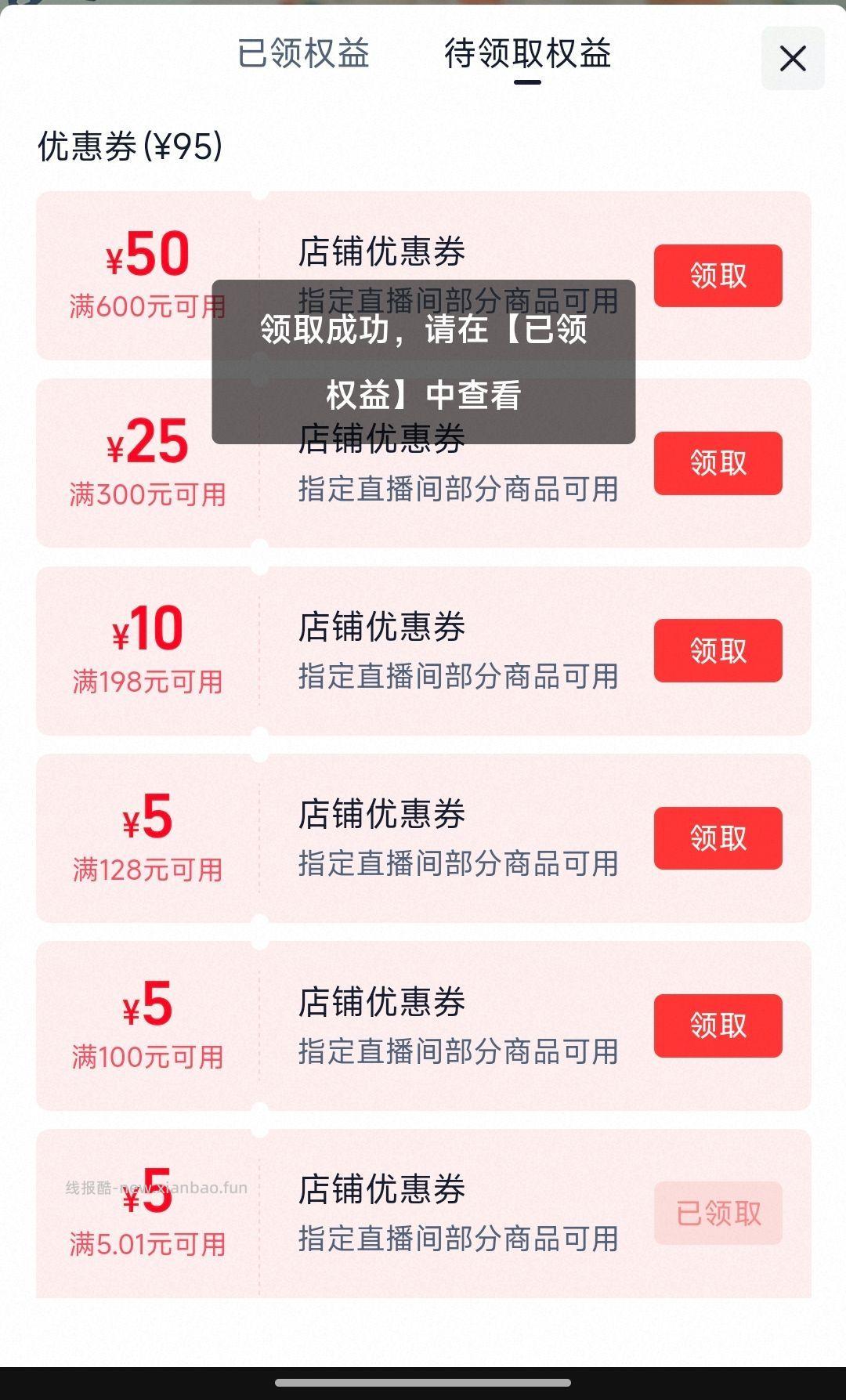Claim the ¥25 coupon for orders over 300元
Viewport: 846px width, 1400px height.
tap(717, 461)
